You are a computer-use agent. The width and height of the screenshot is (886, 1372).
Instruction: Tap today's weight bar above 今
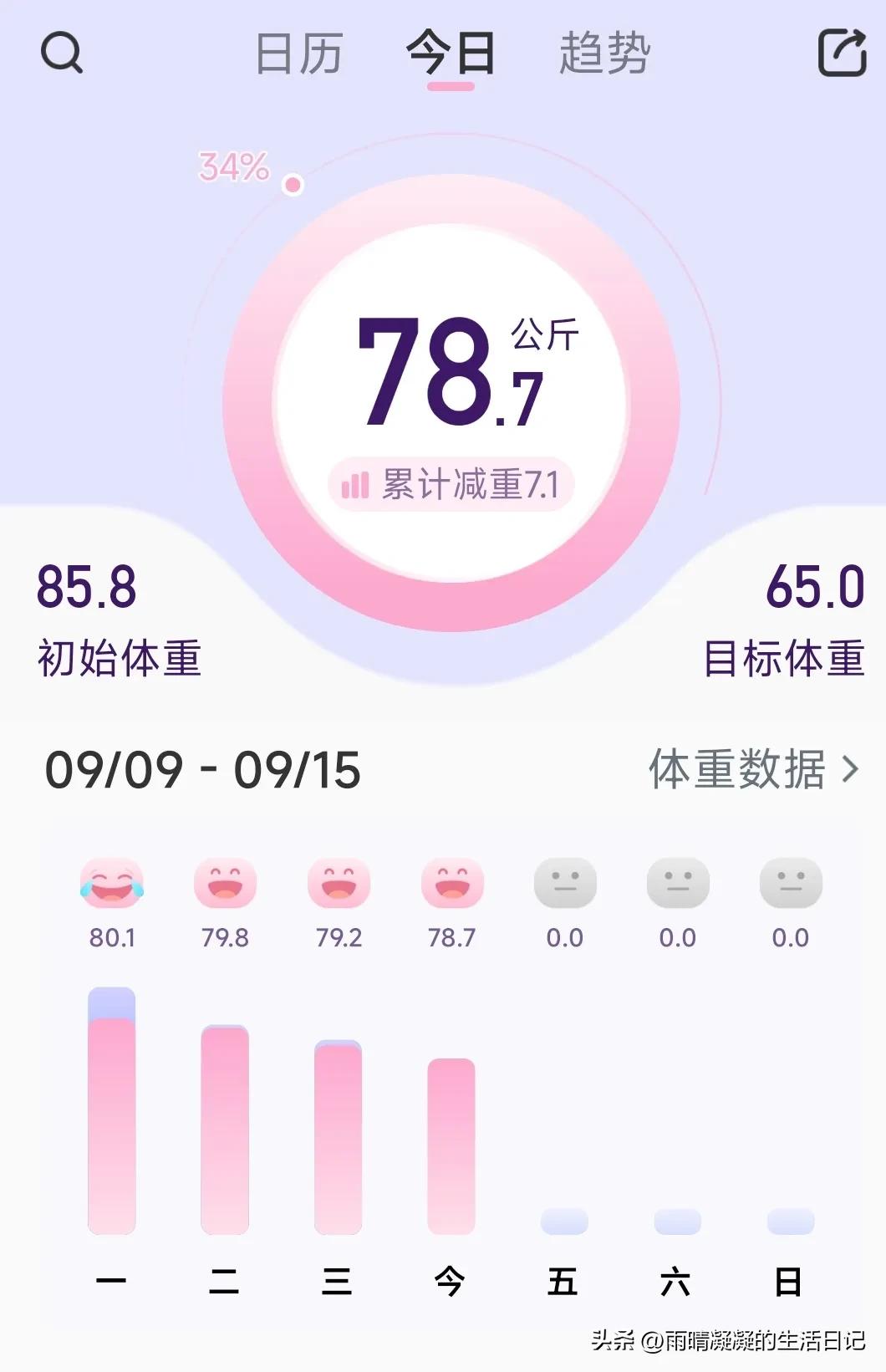pos(451,1145)
